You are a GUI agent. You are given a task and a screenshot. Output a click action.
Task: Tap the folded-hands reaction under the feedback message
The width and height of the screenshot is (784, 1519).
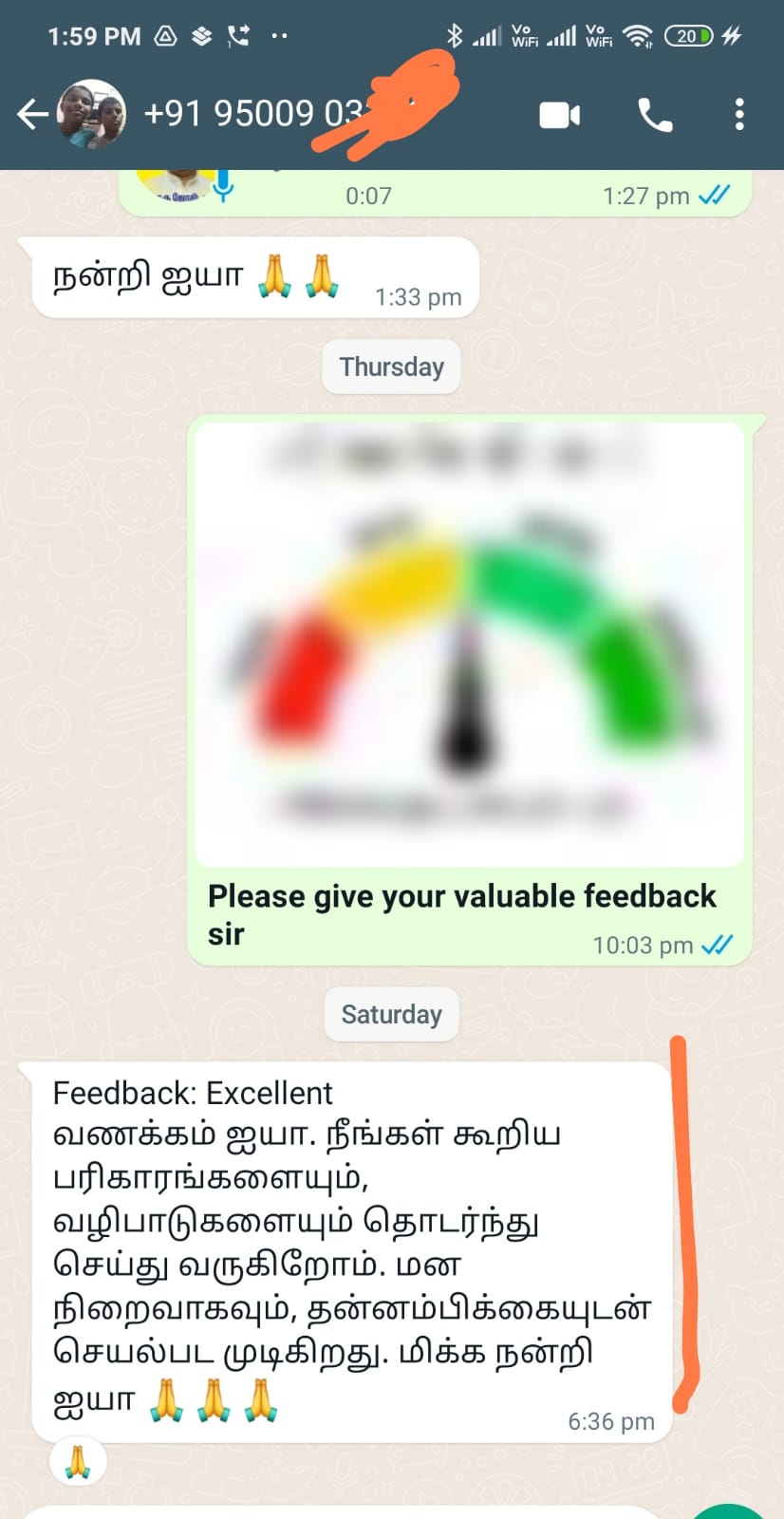[78, 1462]
